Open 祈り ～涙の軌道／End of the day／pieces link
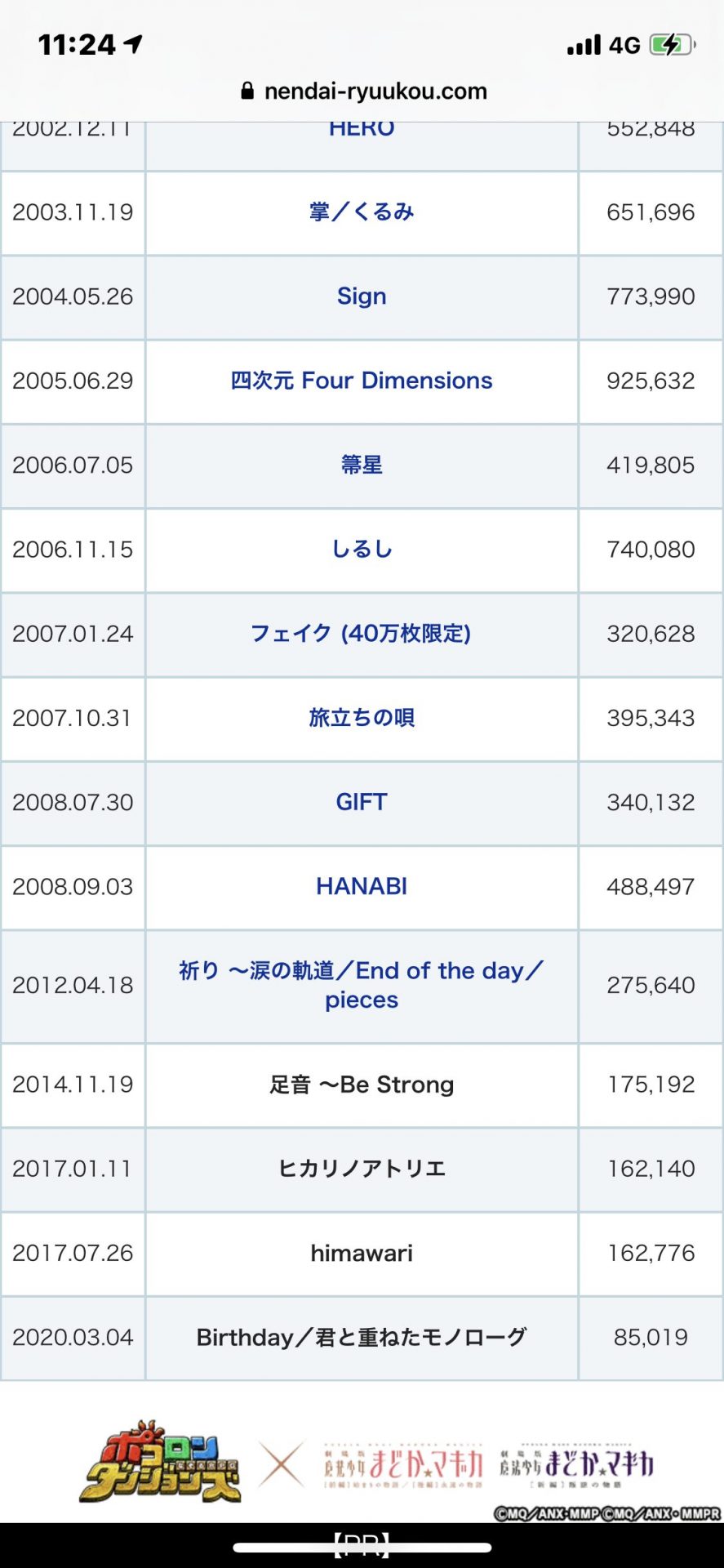The width and height of the screenshot is (724, 1568). pyautogui.click(x=362, y=985)
